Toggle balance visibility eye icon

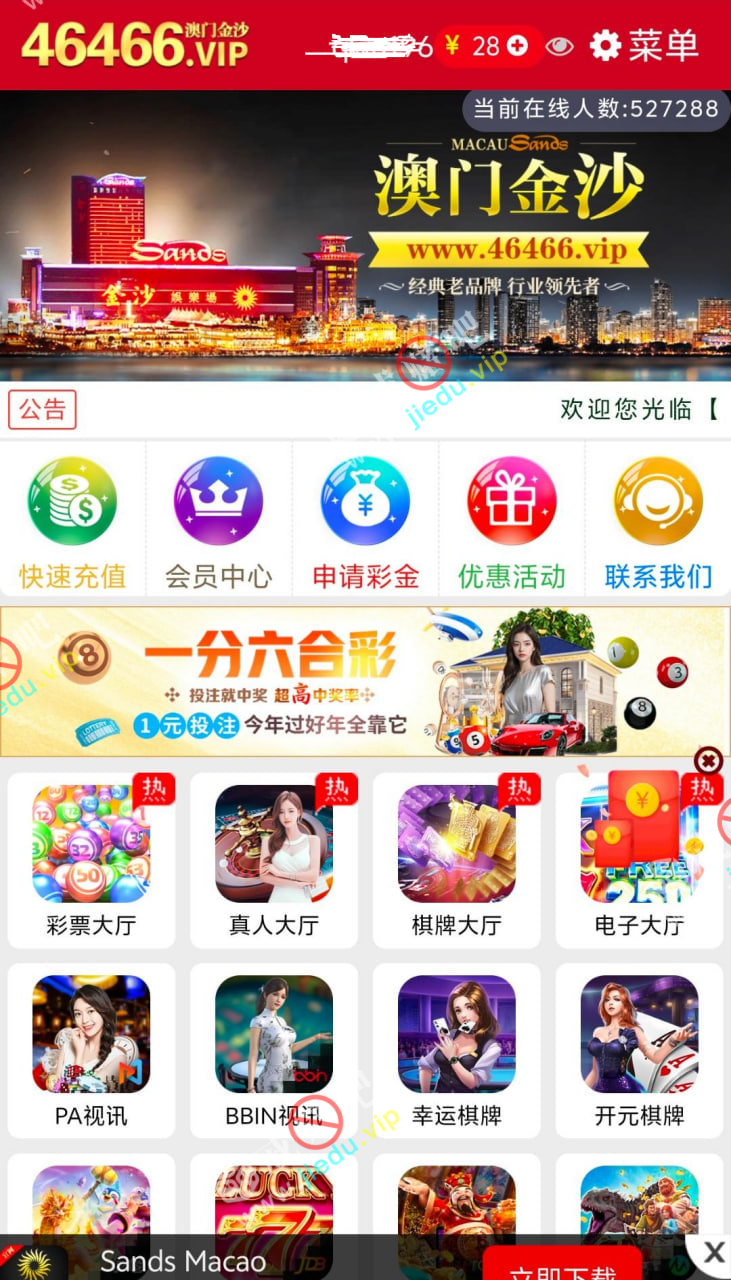pos(560,46)
